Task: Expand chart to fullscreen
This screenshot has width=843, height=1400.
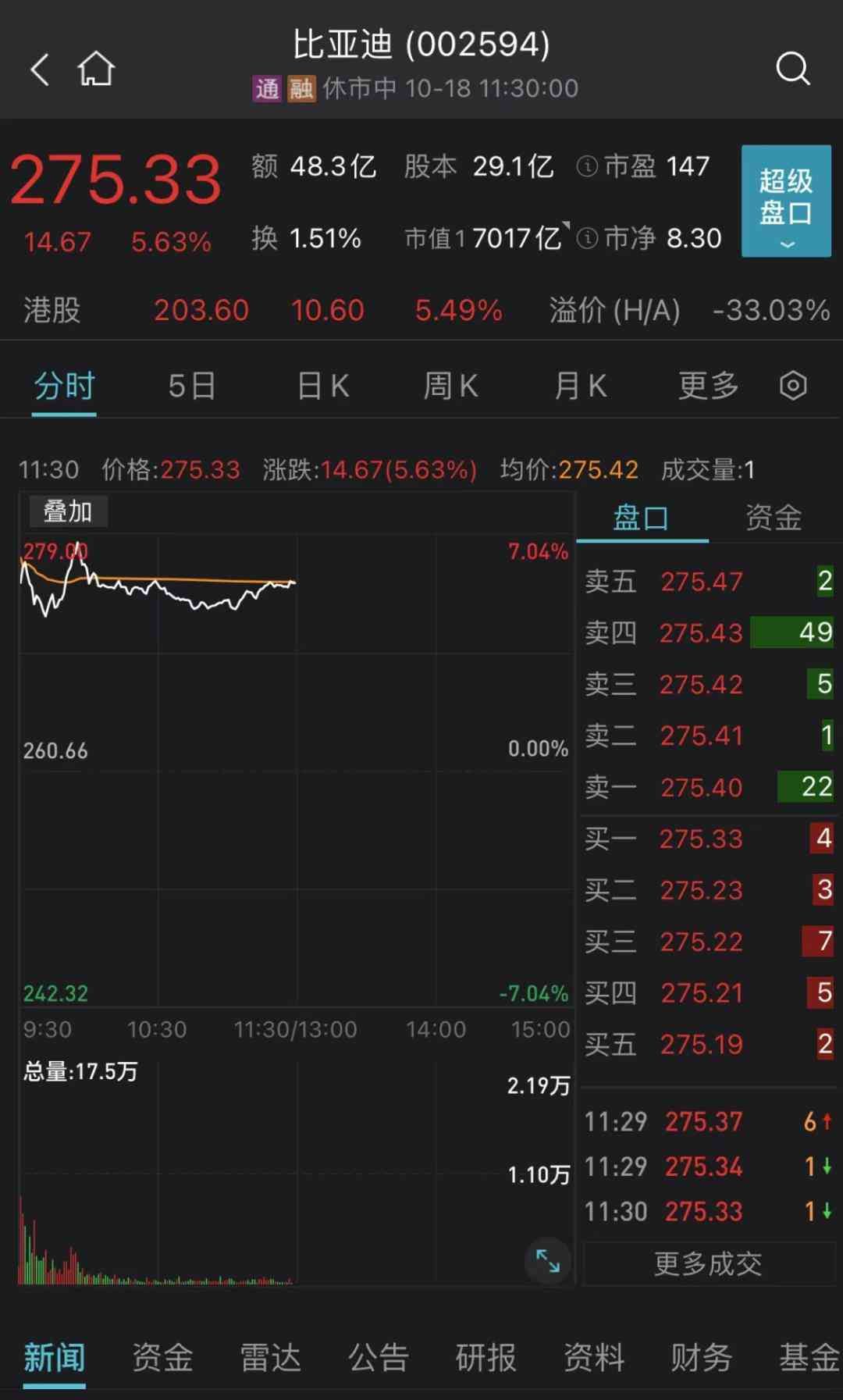Action: coord(547,1260)
